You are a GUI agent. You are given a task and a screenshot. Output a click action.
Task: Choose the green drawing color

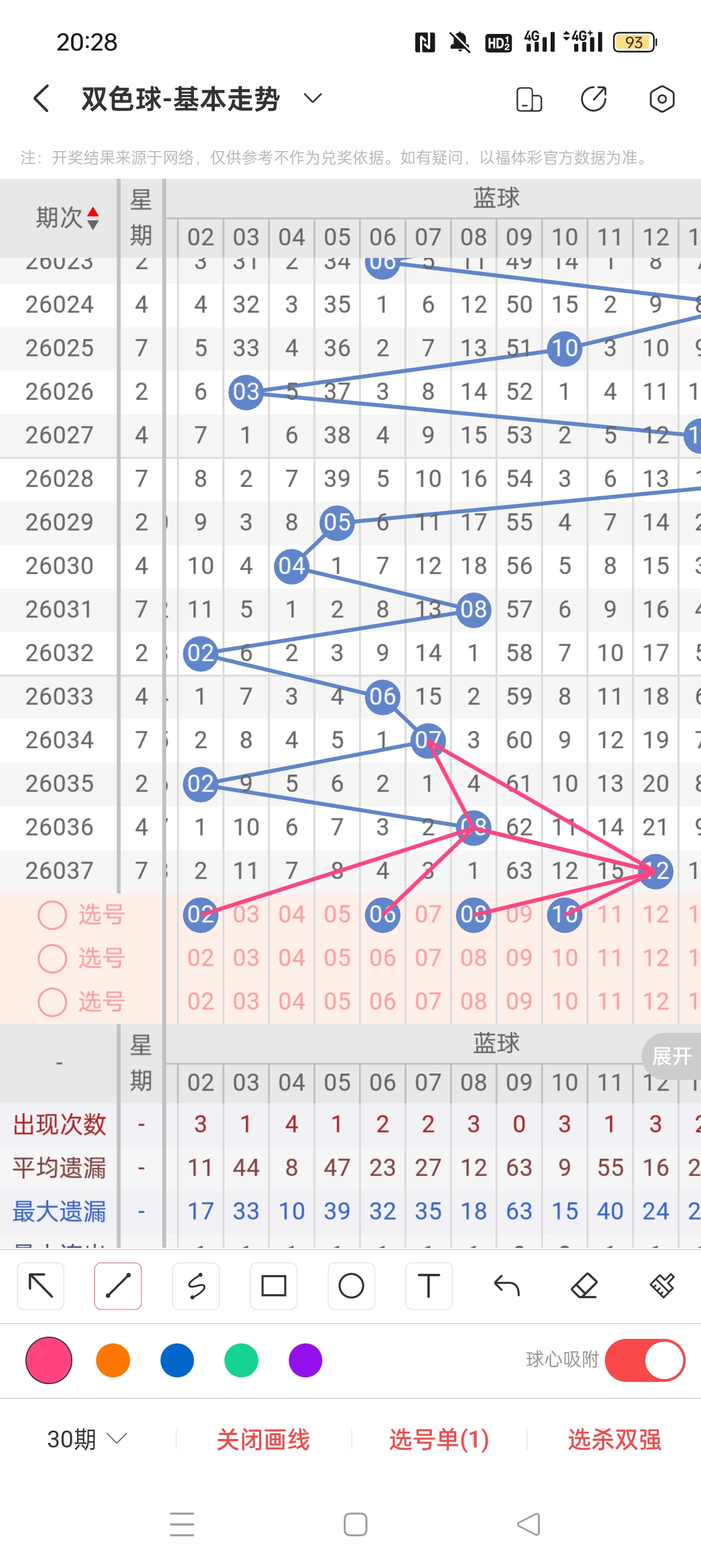tap(241, 1360)
